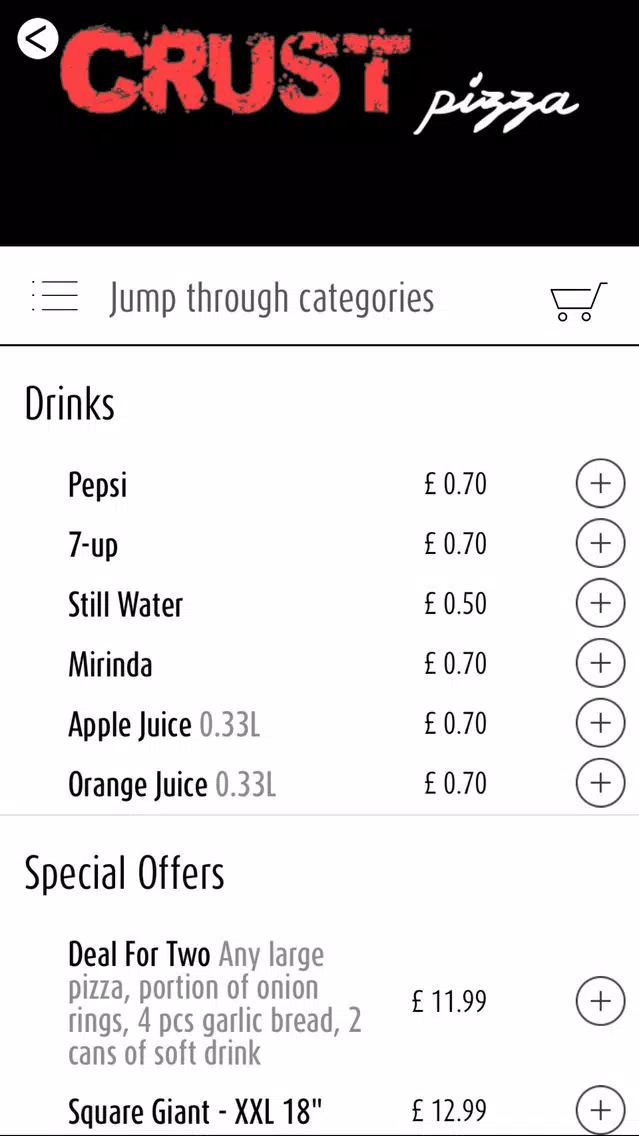Add 7-up to the order
Image resolution: width=639 pixels, height=1136 pixels.
[600, 543]
